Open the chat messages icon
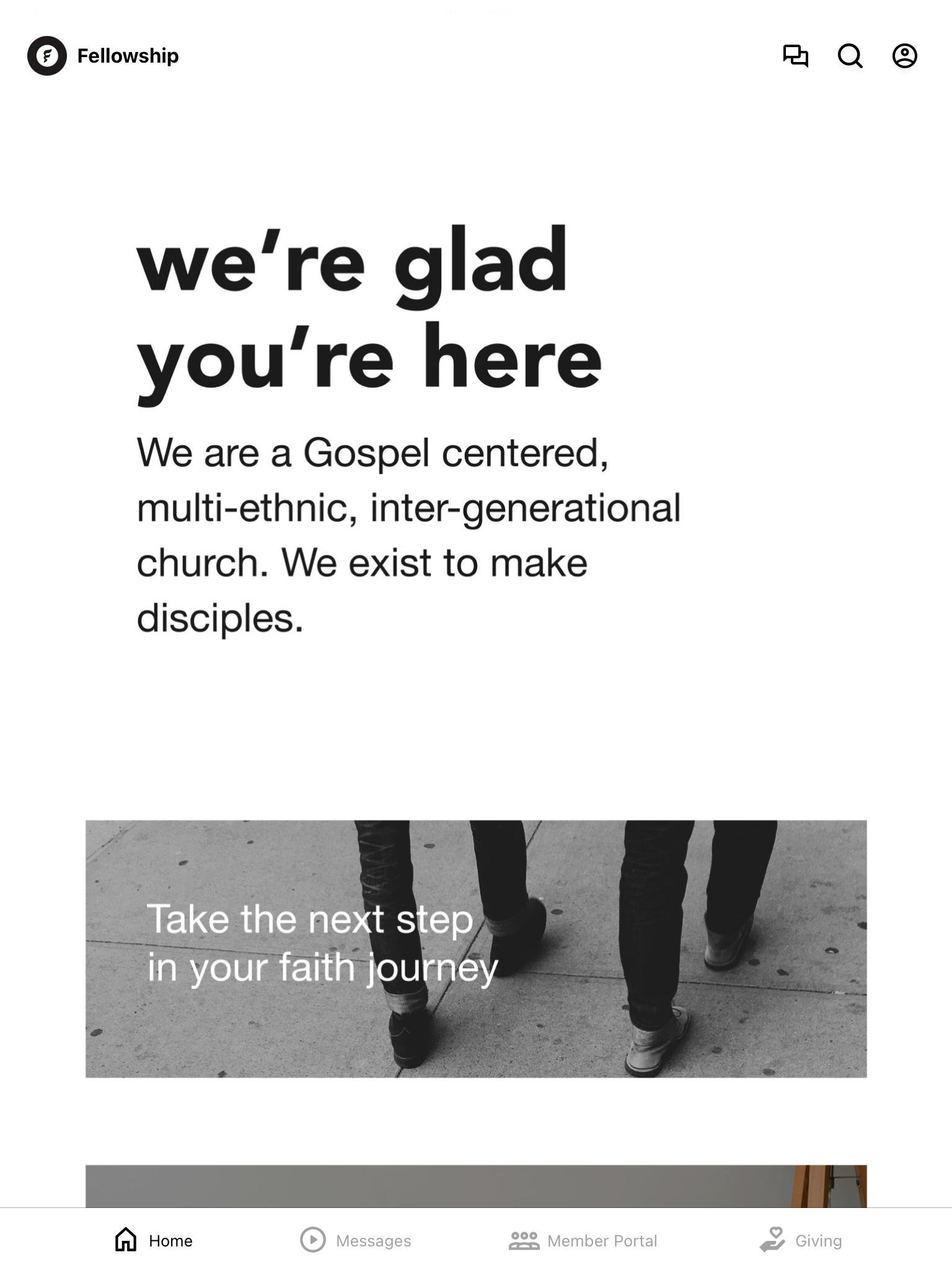 click(795, 56)
